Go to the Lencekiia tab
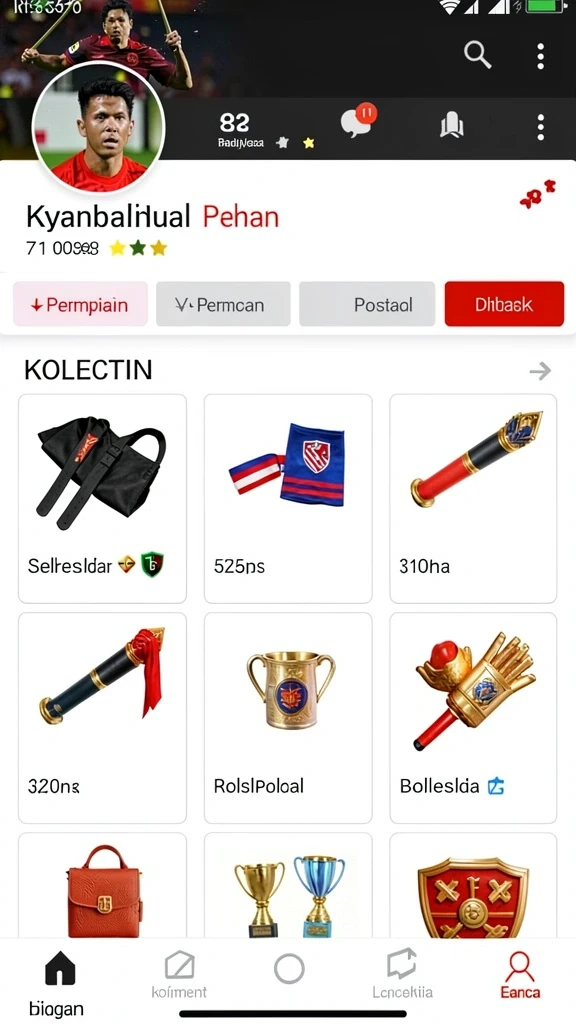The image size is (576, 1024). (x=402, y=974)
